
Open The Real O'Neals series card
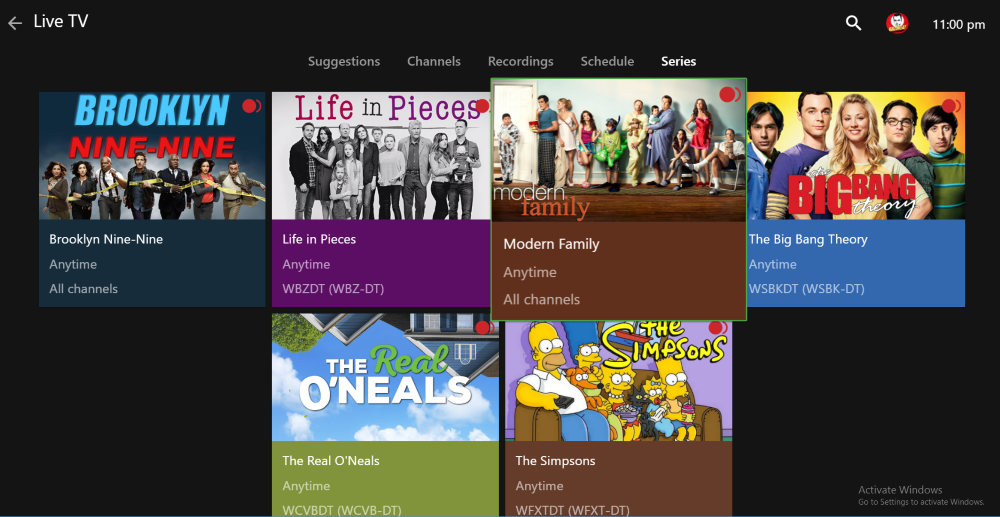(385, 410)
